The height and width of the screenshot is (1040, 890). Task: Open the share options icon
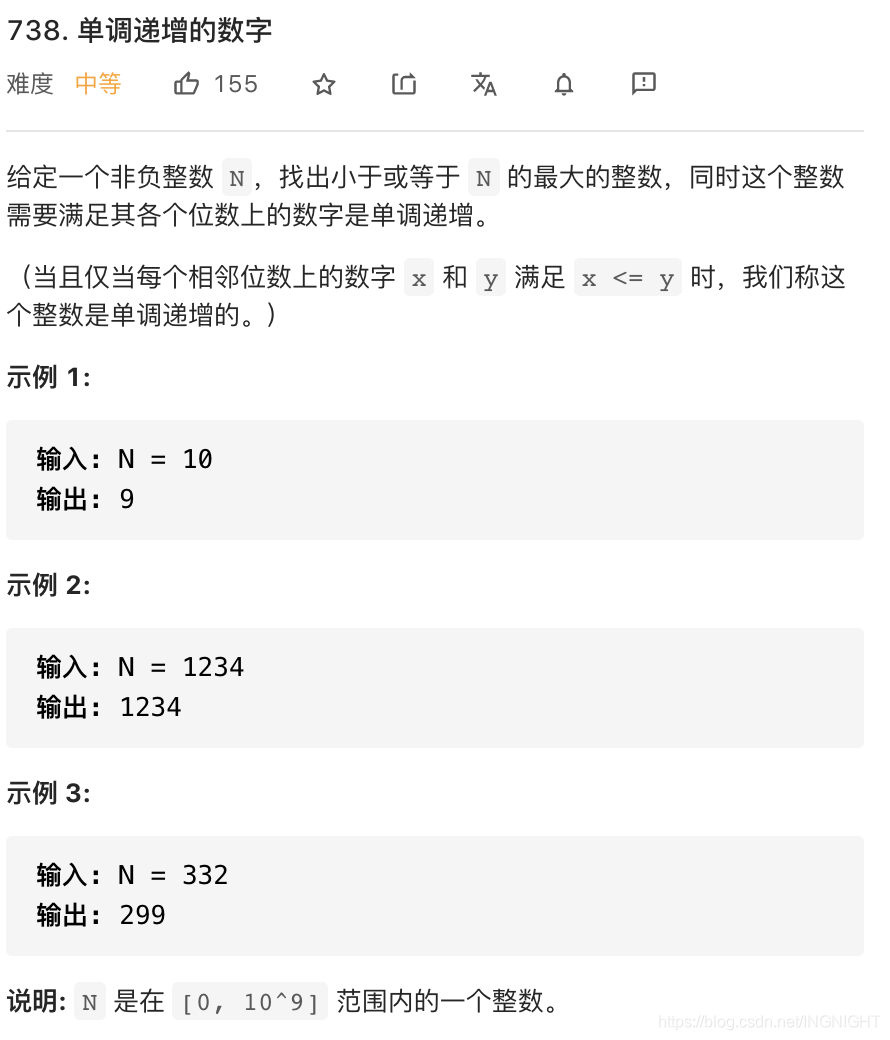click(403, 85)
